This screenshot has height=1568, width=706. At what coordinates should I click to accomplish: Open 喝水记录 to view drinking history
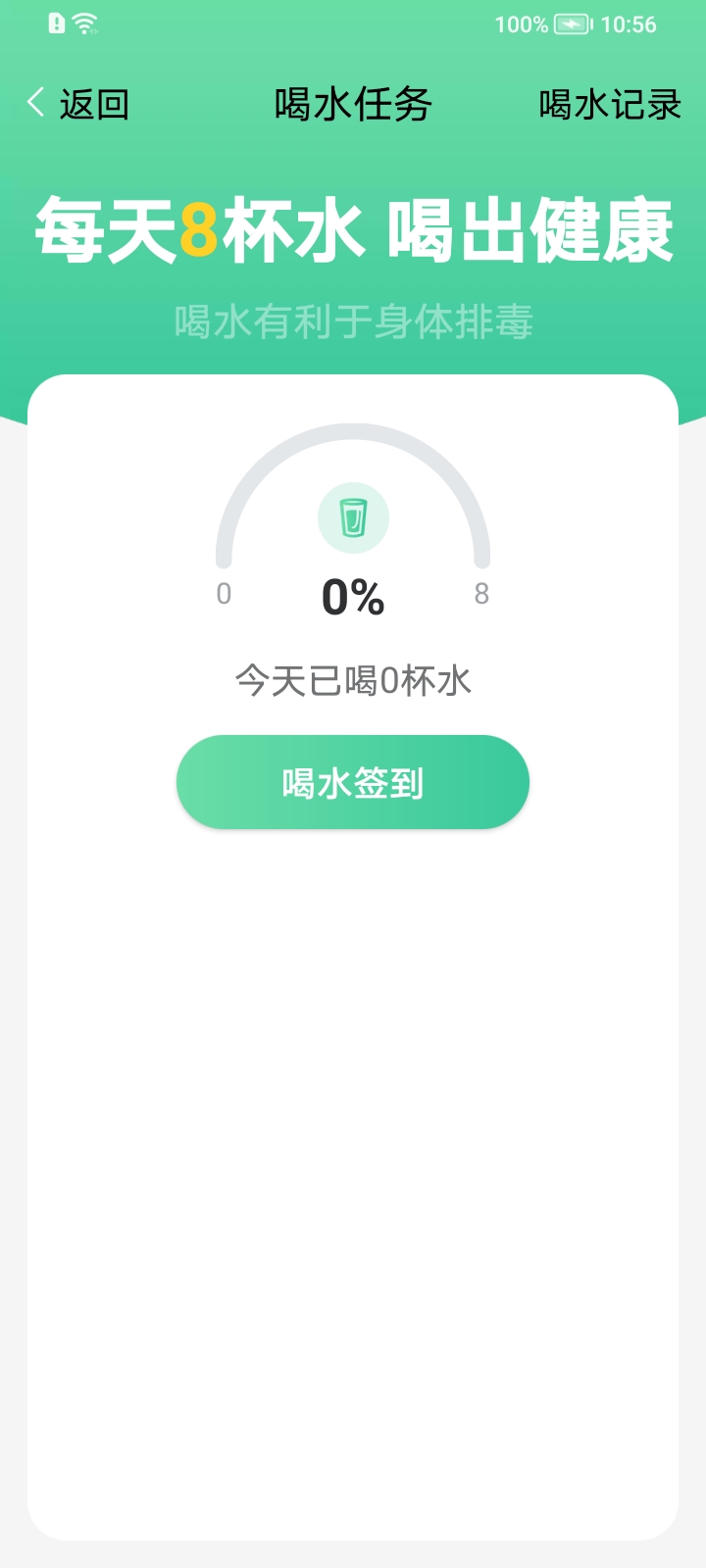point(608,104)
